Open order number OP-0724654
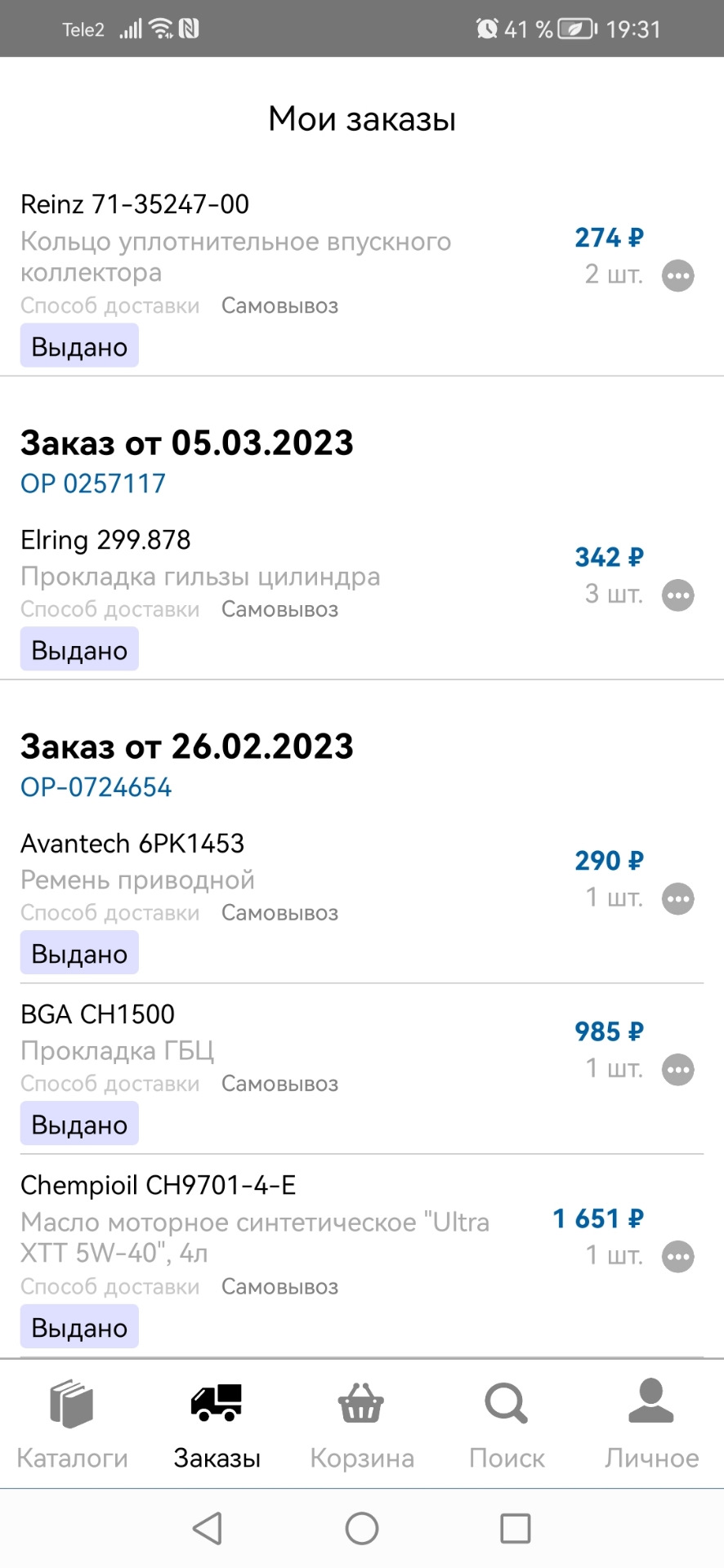This screenshot has width=724, height=1568. [96, 787]
